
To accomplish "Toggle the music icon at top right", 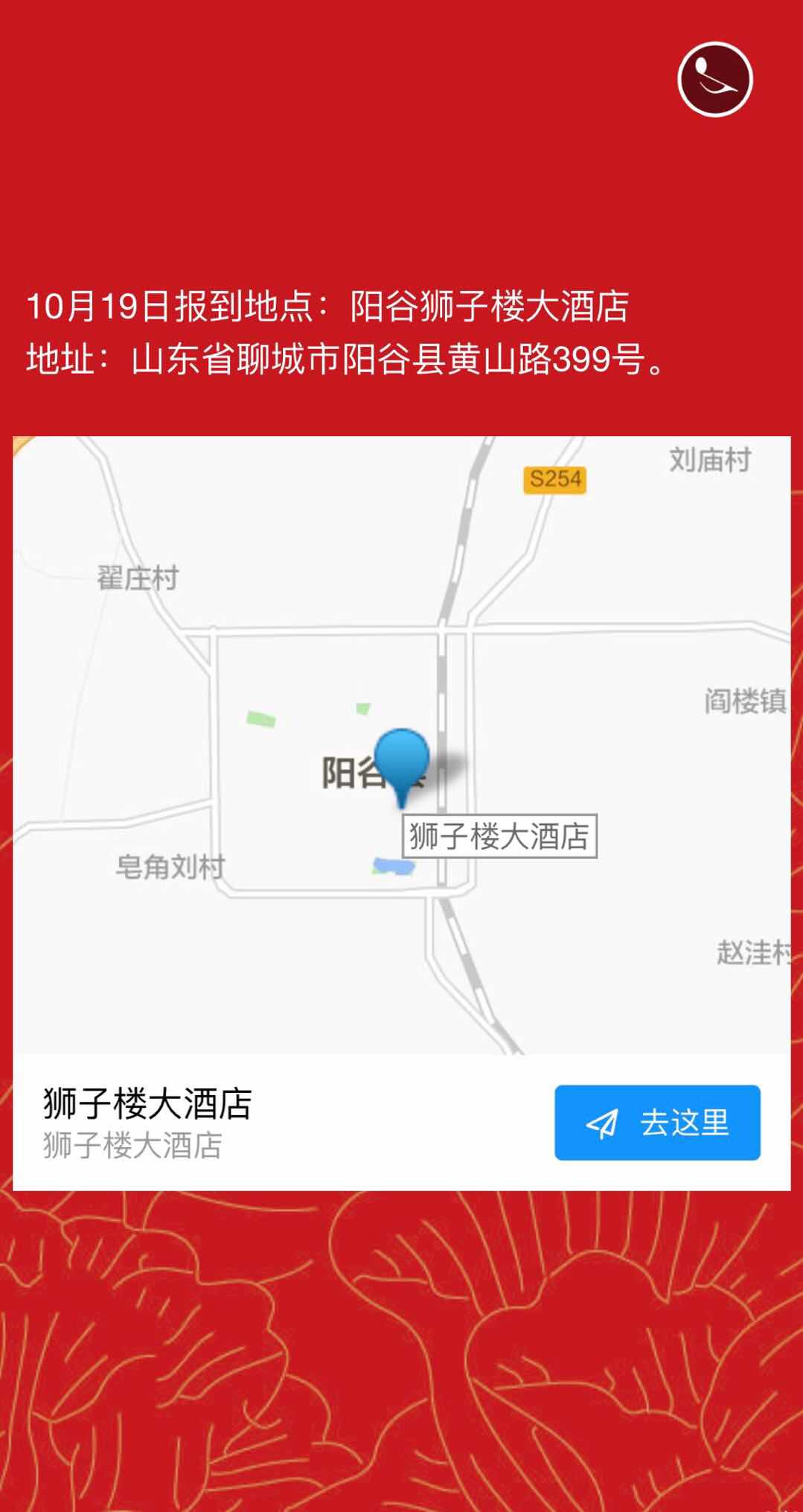I will (715, 80).
